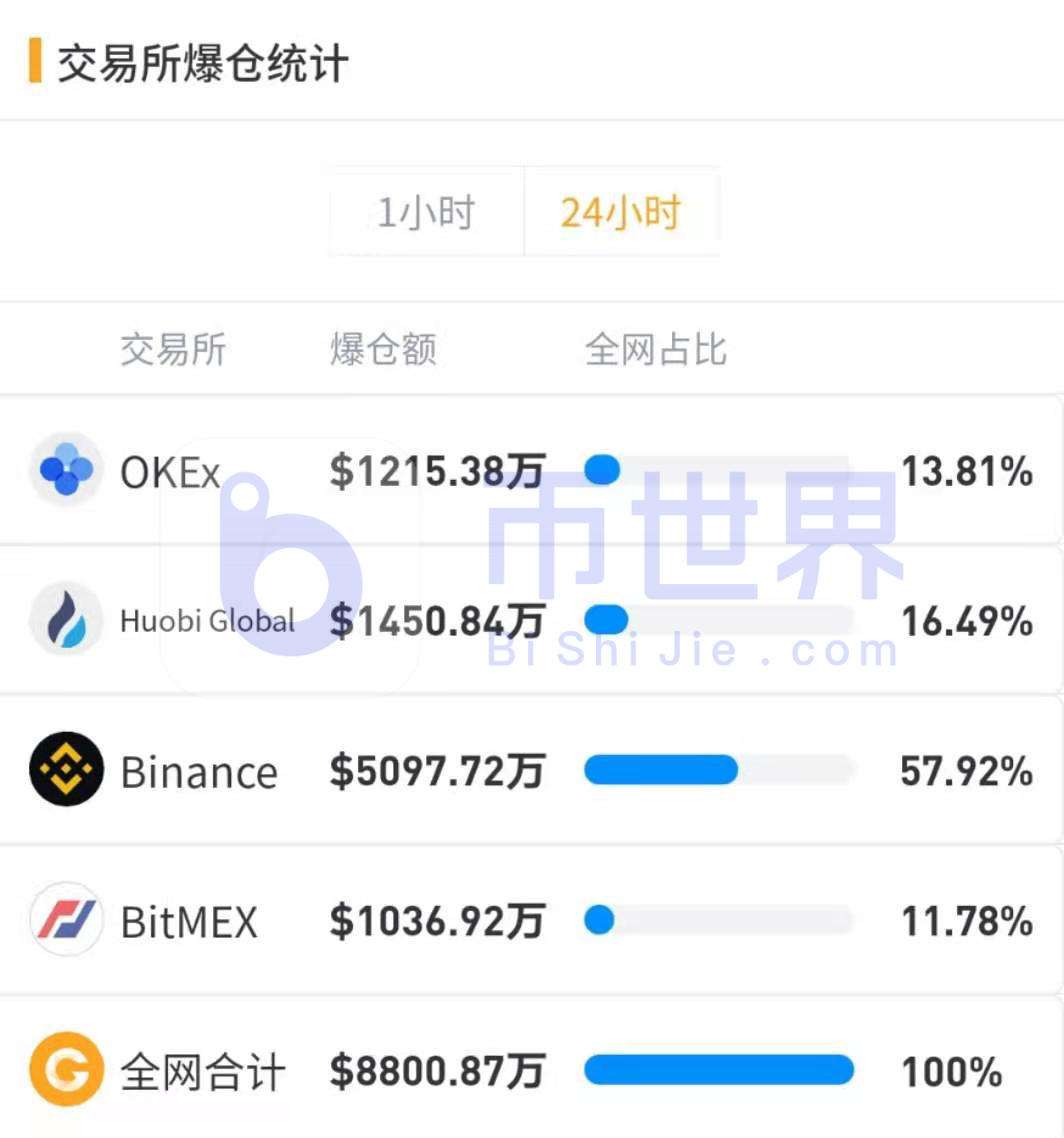Image resolution: width=1064 pixels, height=1138 pixels.
Task: Open the BitMEX exchange logo
Action: (65, 920)
